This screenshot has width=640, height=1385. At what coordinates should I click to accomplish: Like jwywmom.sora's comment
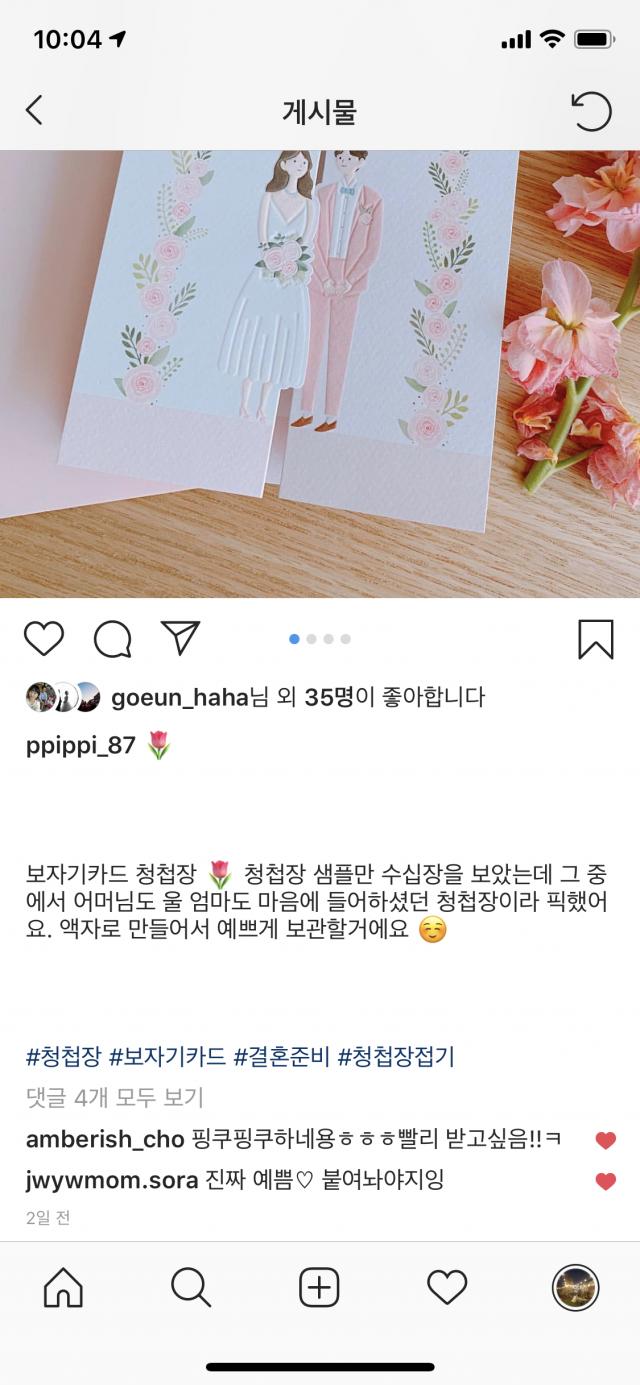click(x=605, y=1181)
